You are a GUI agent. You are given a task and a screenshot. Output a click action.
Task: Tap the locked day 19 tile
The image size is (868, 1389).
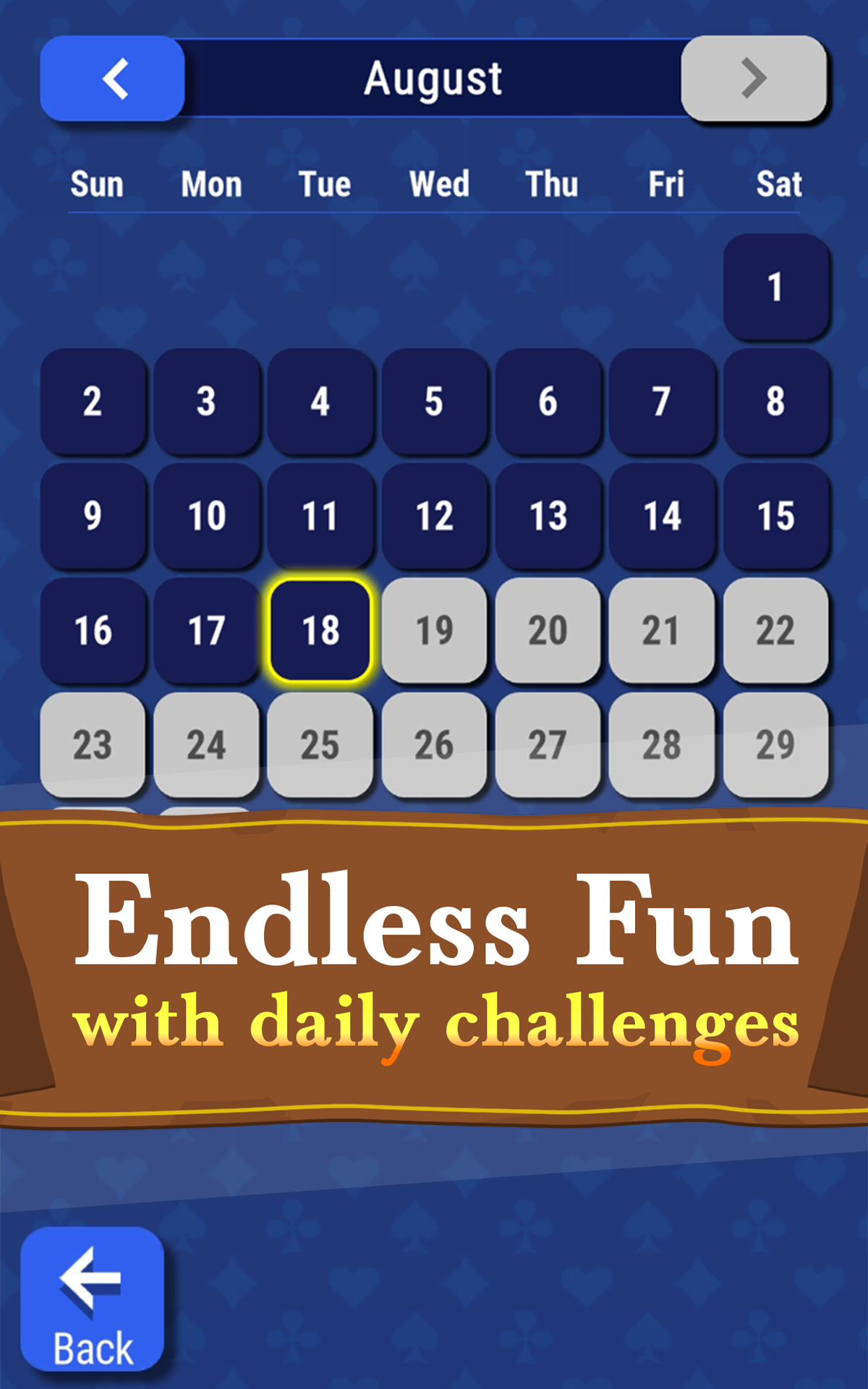pos(434,630)
